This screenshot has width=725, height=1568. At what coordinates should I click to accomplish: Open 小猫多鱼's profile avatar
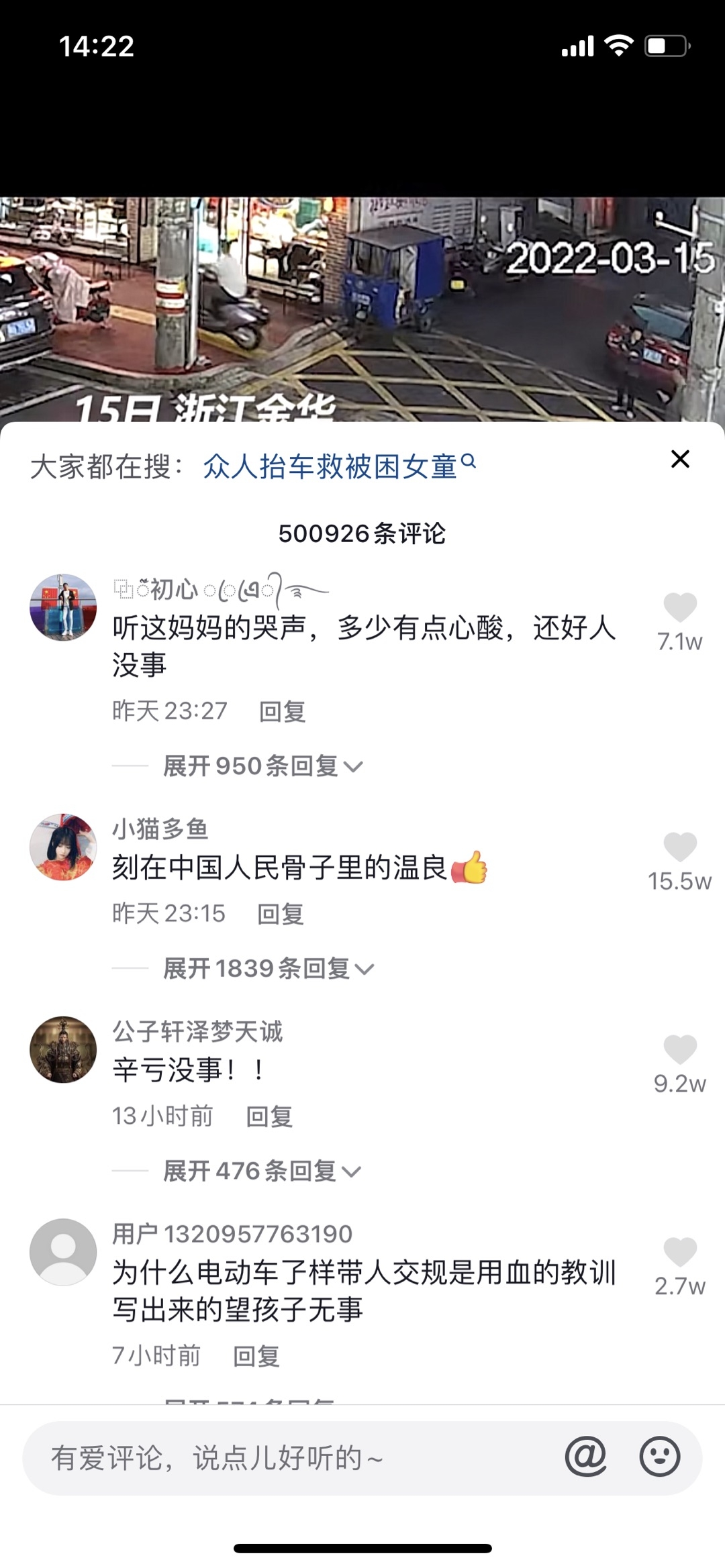(x=63, y=847)
